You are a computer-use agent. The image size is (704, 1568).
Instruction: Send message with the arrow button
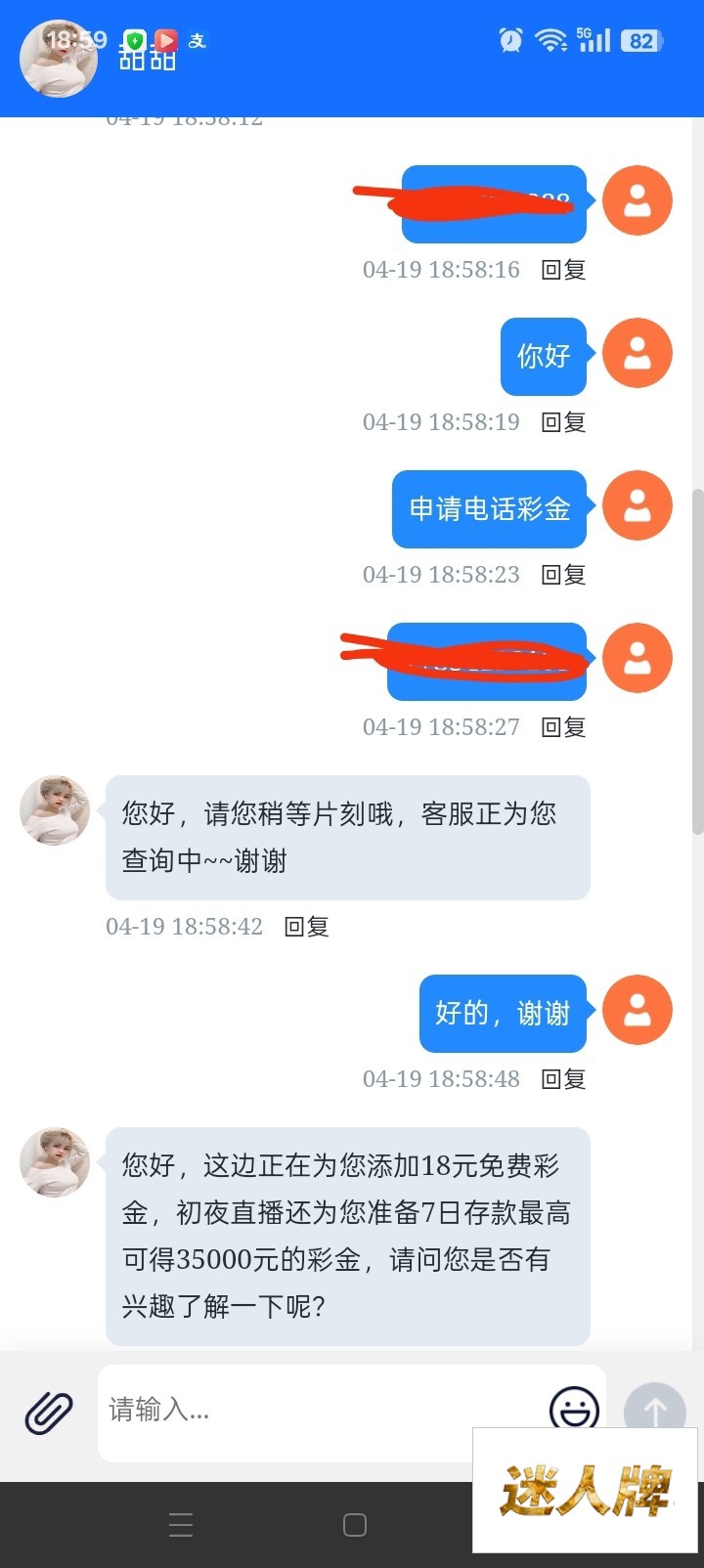[655, 1411]
